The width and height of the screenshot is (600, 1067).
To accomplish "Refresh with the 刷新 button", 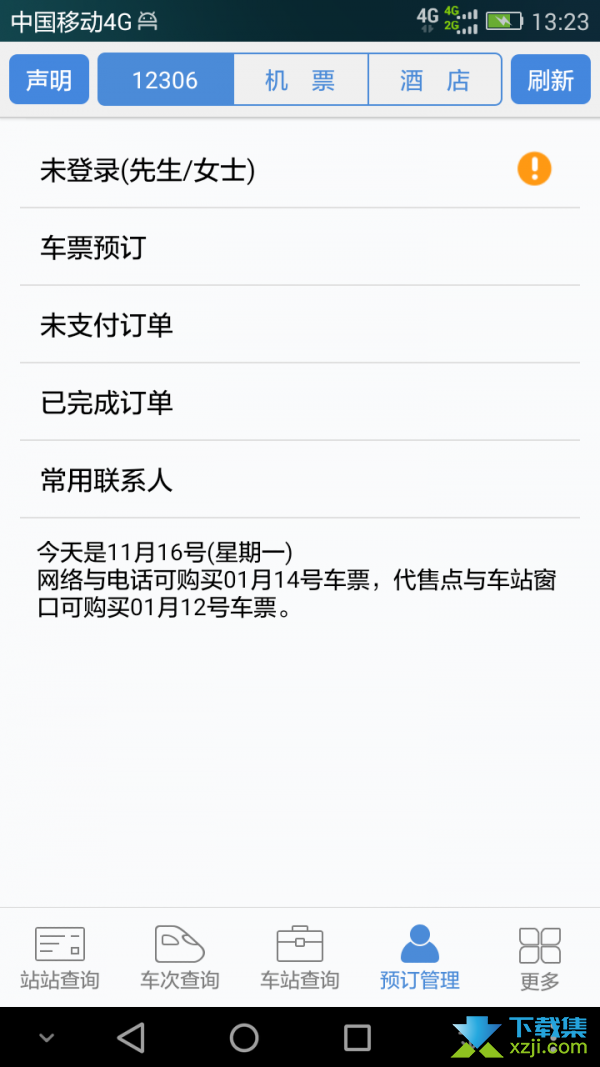I will [x=550, y=80].
